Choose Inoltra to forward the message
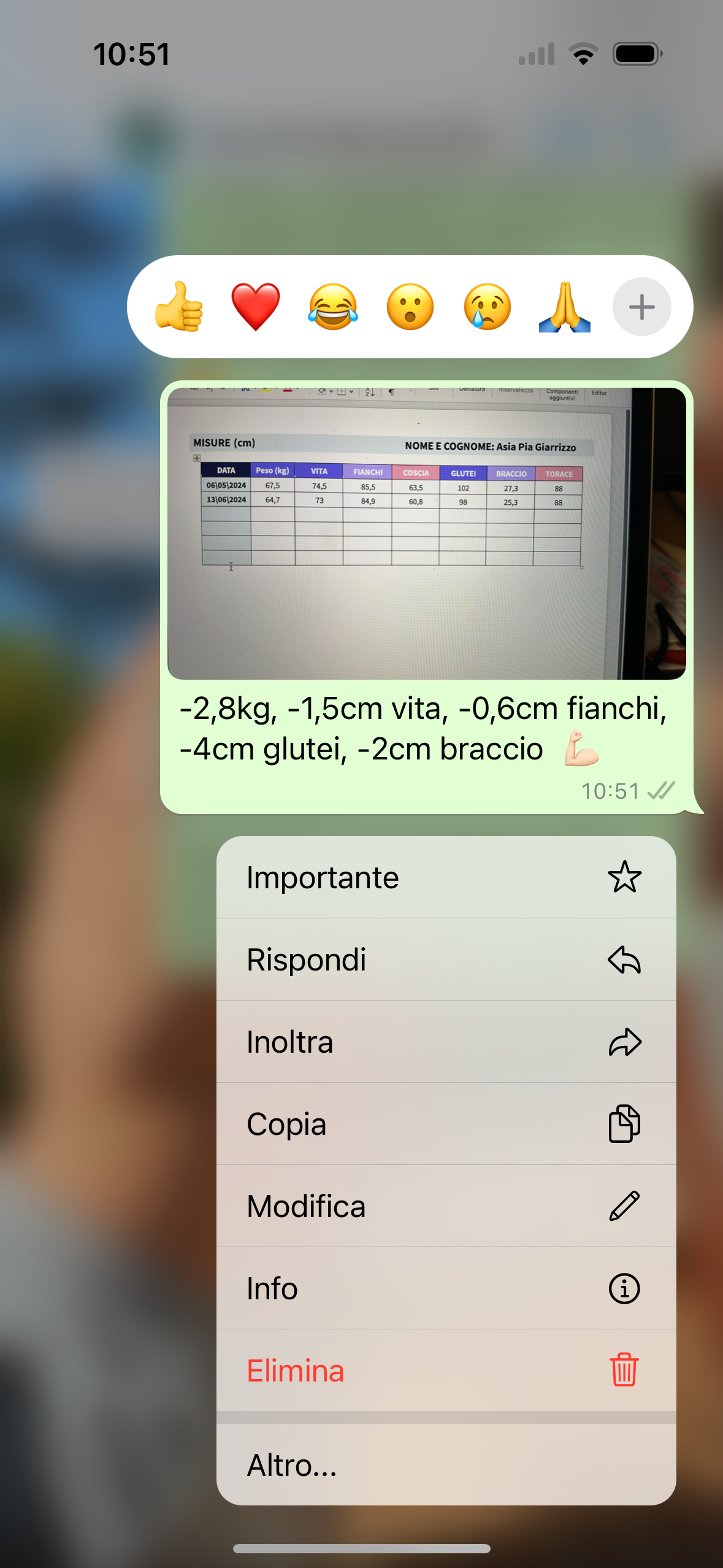Image resolution: width=723 pixels, height=1568 pixels. 446,1042
